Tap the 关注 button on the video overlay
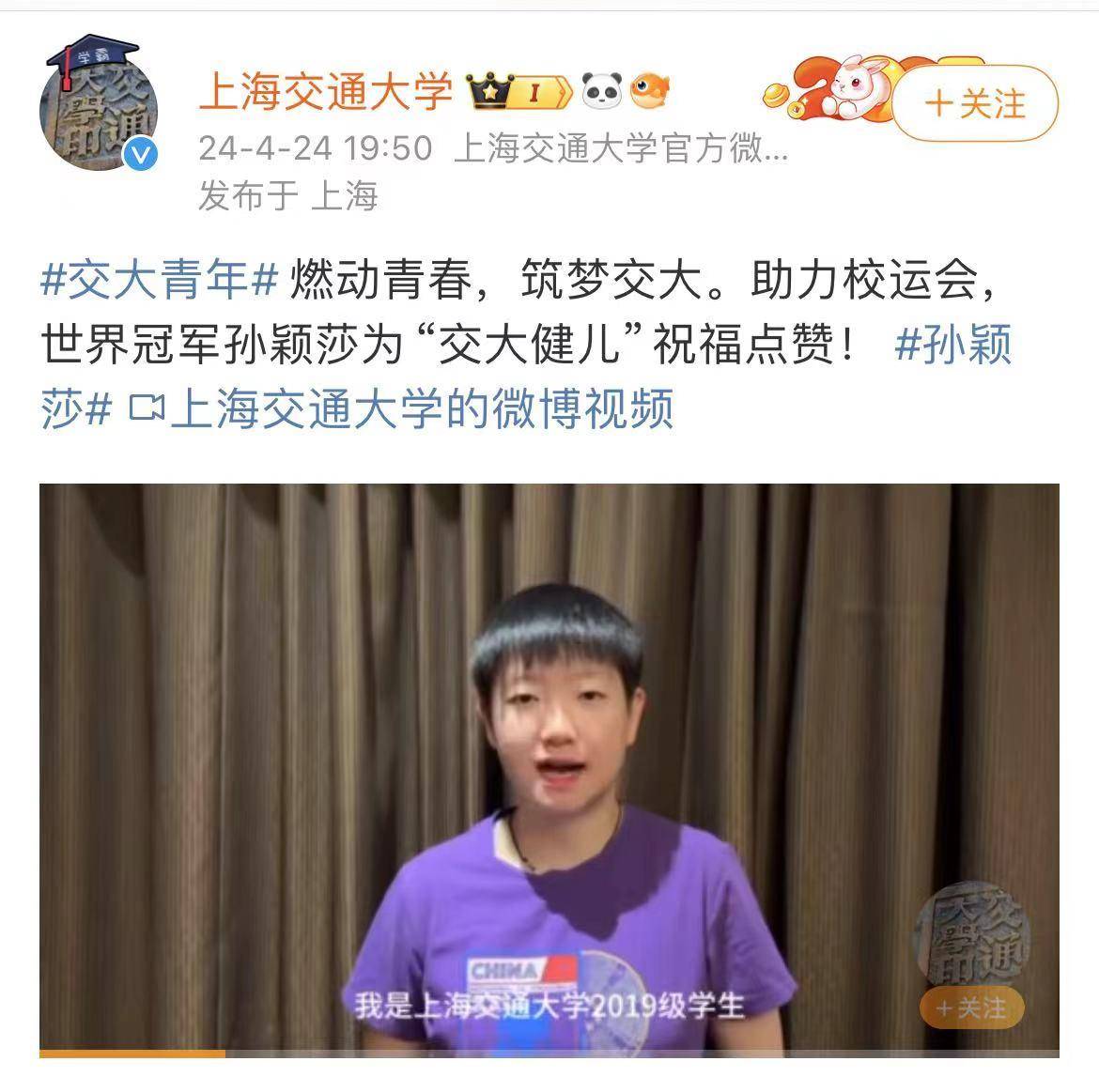 [971, 1008]
